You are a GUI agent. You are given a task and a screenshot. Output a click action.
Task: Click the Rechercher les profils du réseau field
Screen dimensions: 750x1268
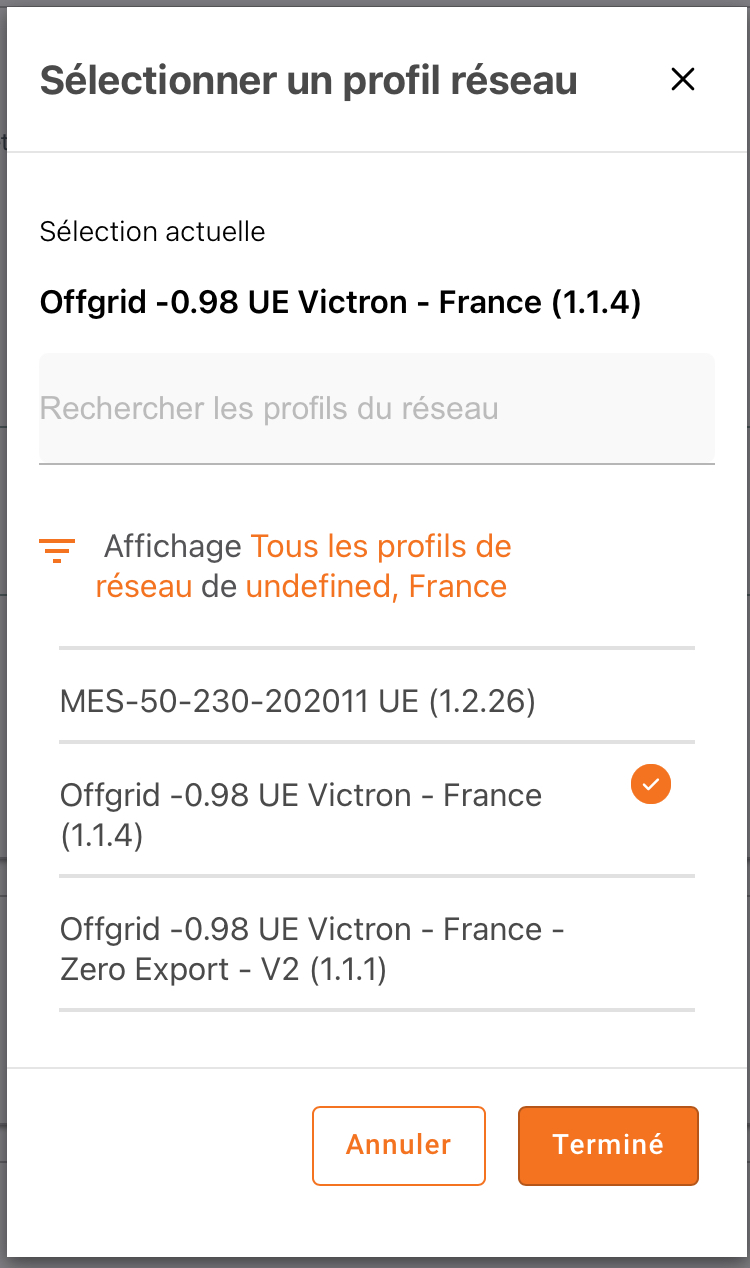[376, 409]
